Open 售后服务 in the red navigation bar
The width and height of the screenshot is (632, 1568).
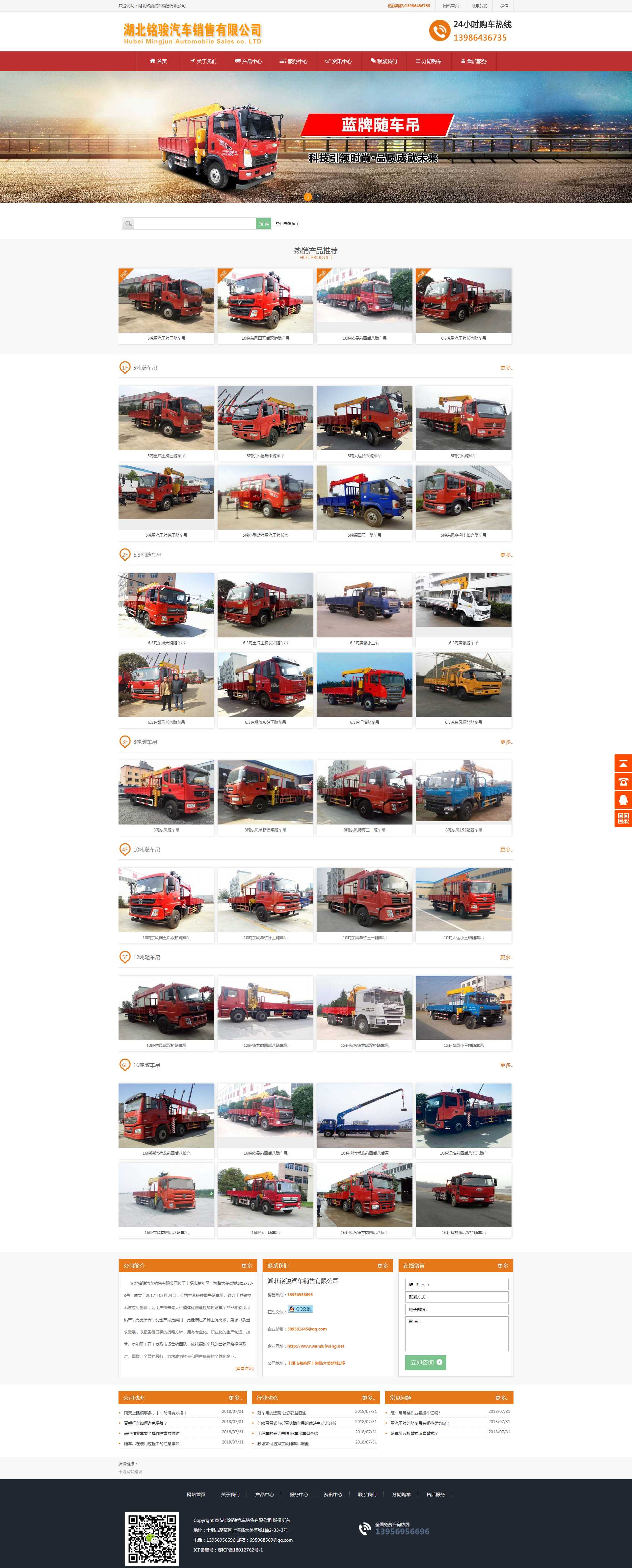pos(474,62)
